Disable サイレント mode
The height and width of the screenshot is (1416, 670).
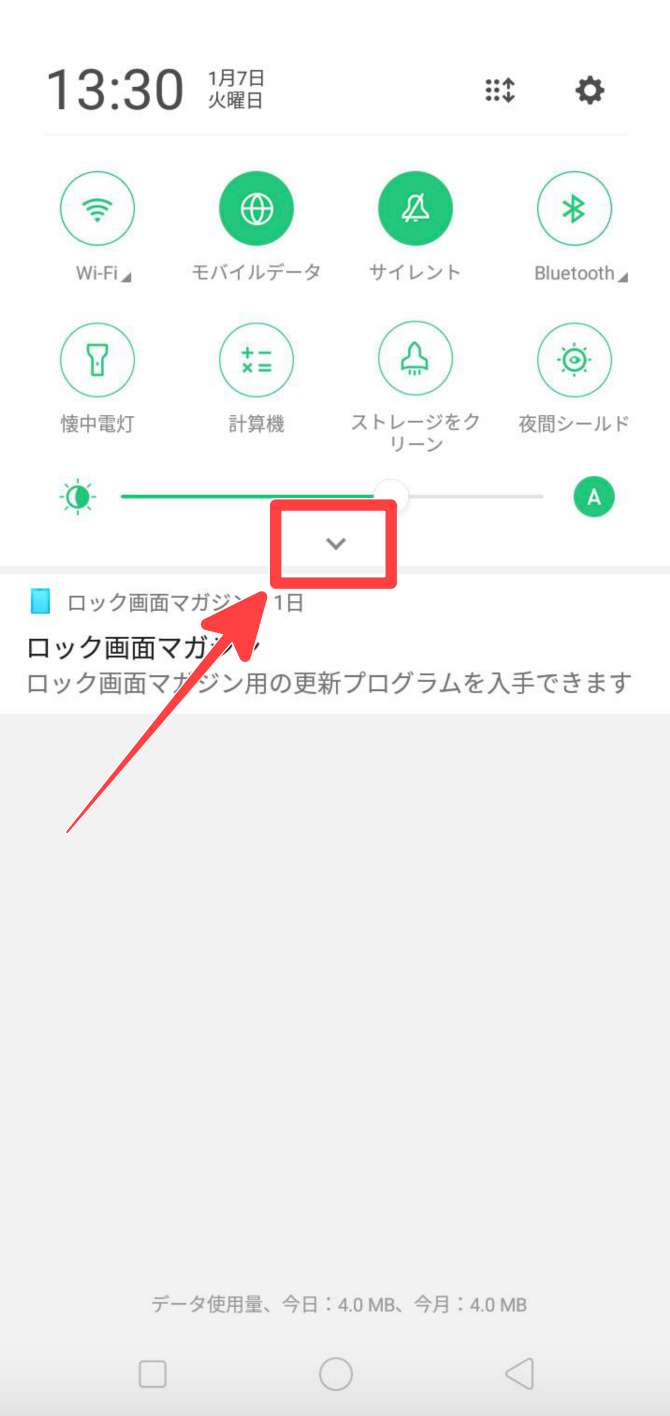415,209
